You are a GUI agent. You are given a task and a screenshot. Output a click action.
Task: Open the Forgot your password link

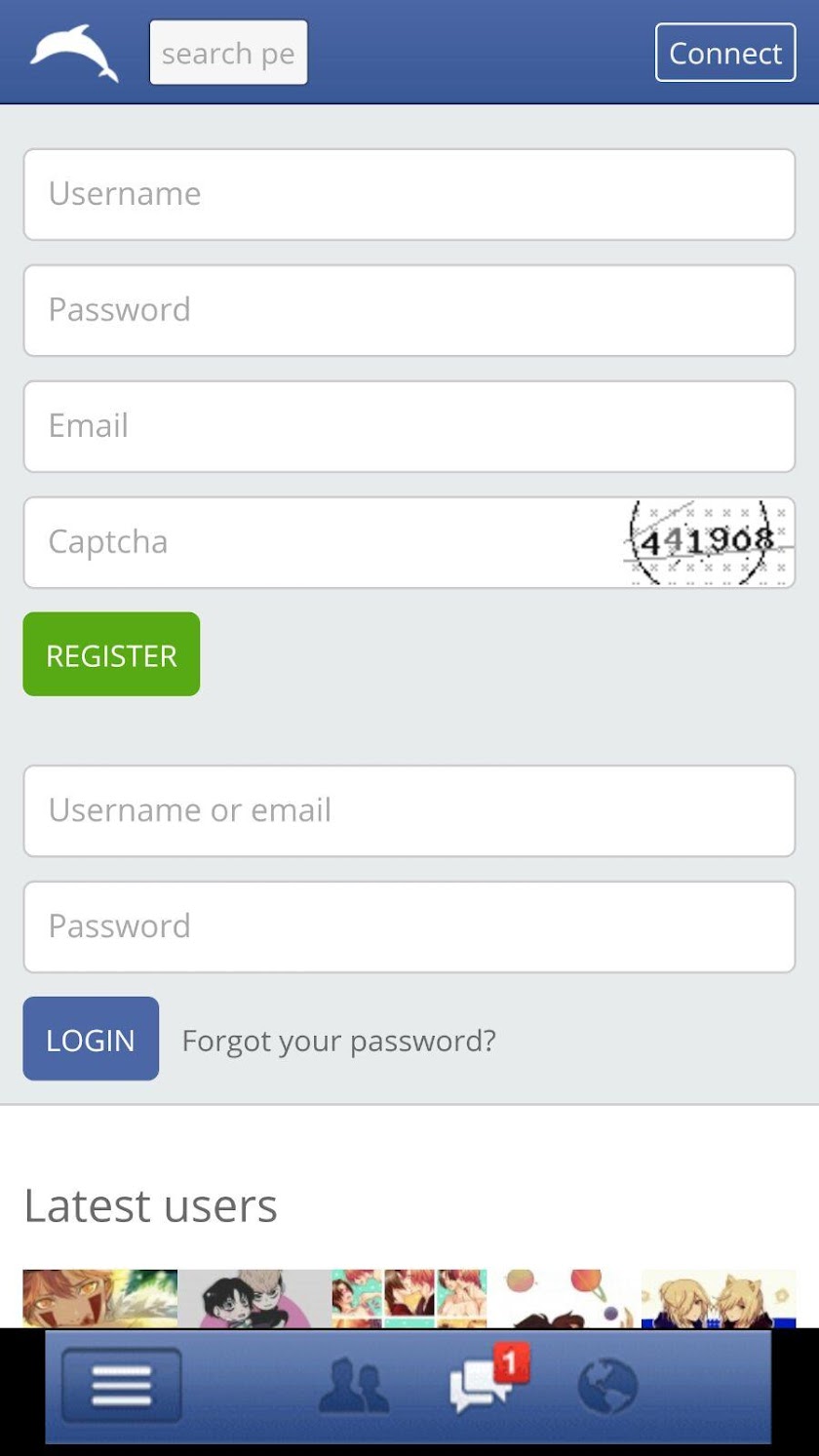pyautogui.click(x=338, y=1041)
